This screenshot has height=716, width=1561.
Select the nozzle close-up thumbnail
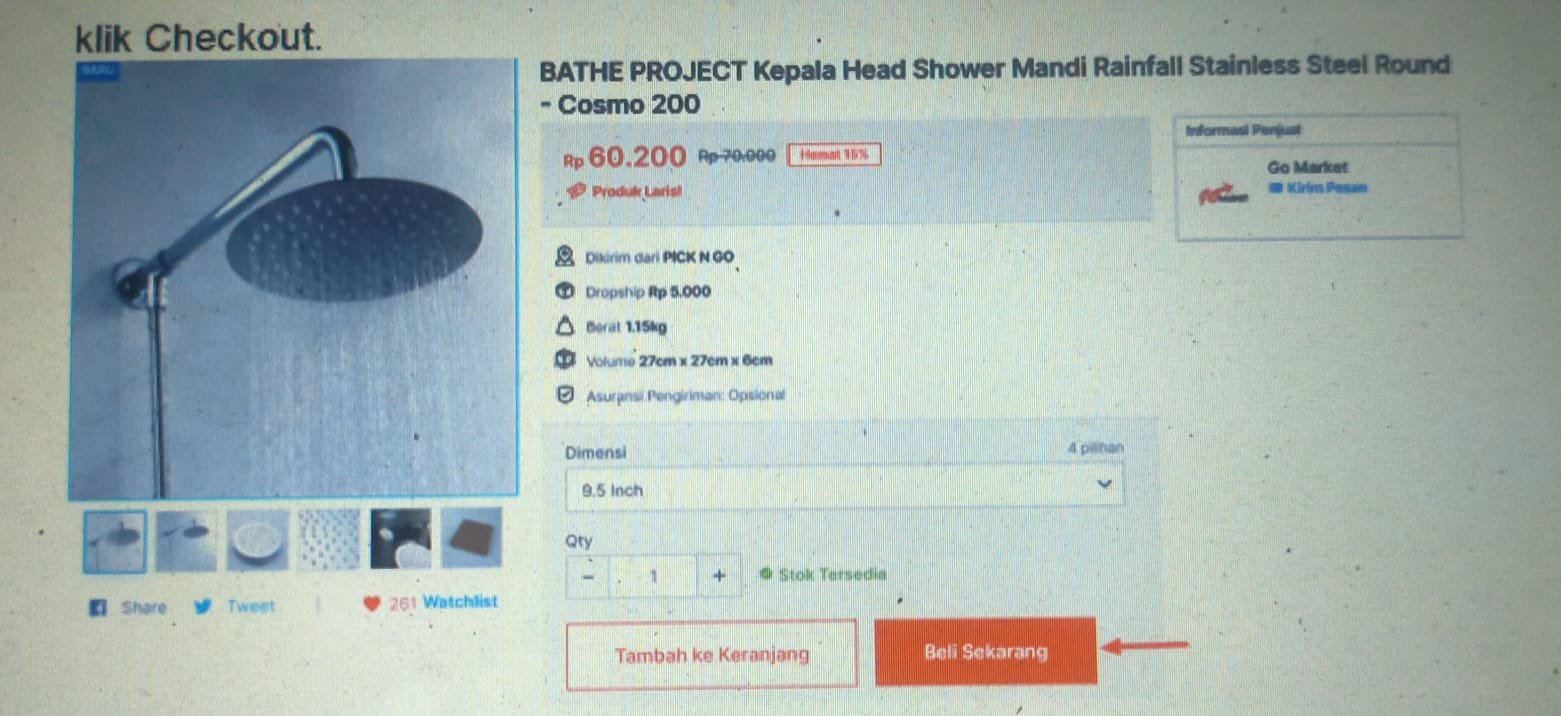coord(328,540)
